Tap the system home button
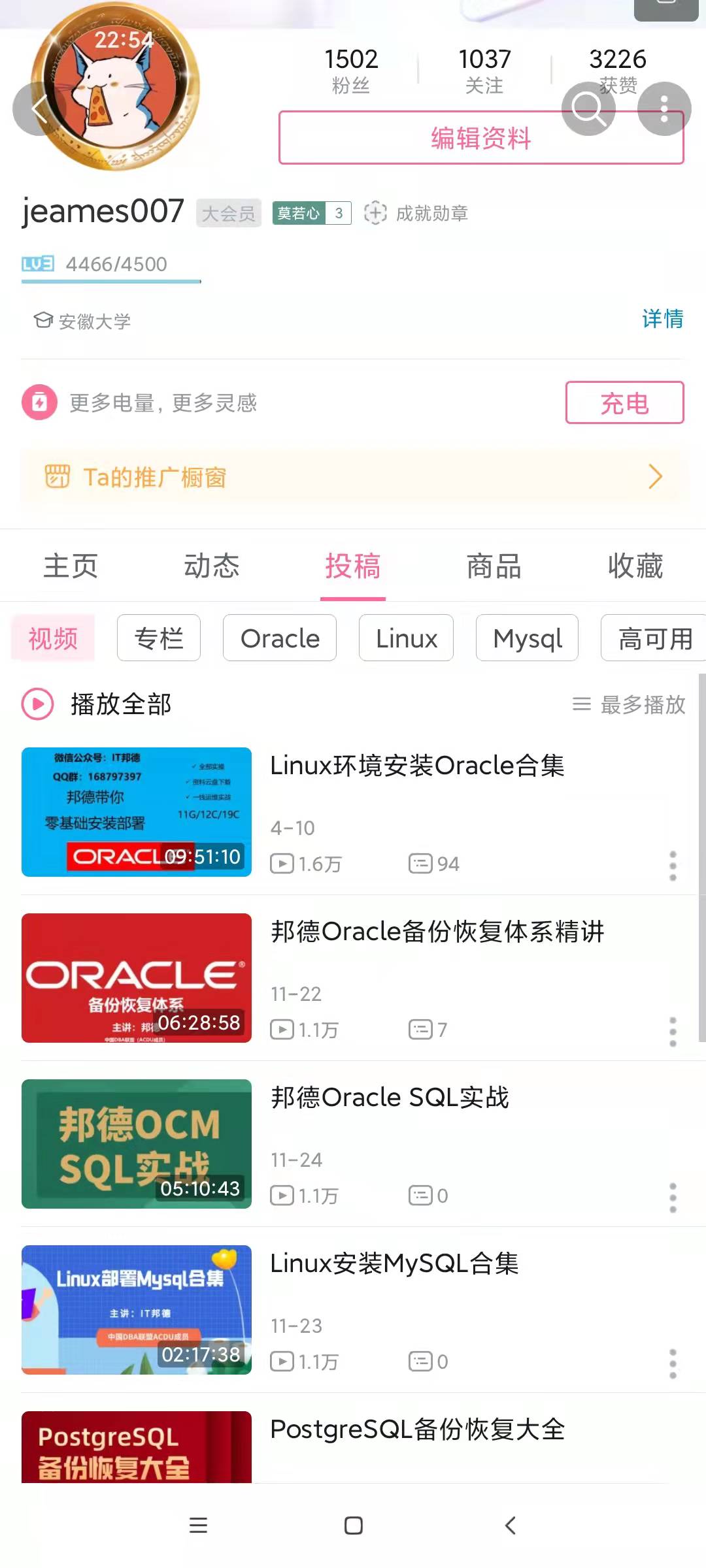706x1568 pixels. [354, 1526]
